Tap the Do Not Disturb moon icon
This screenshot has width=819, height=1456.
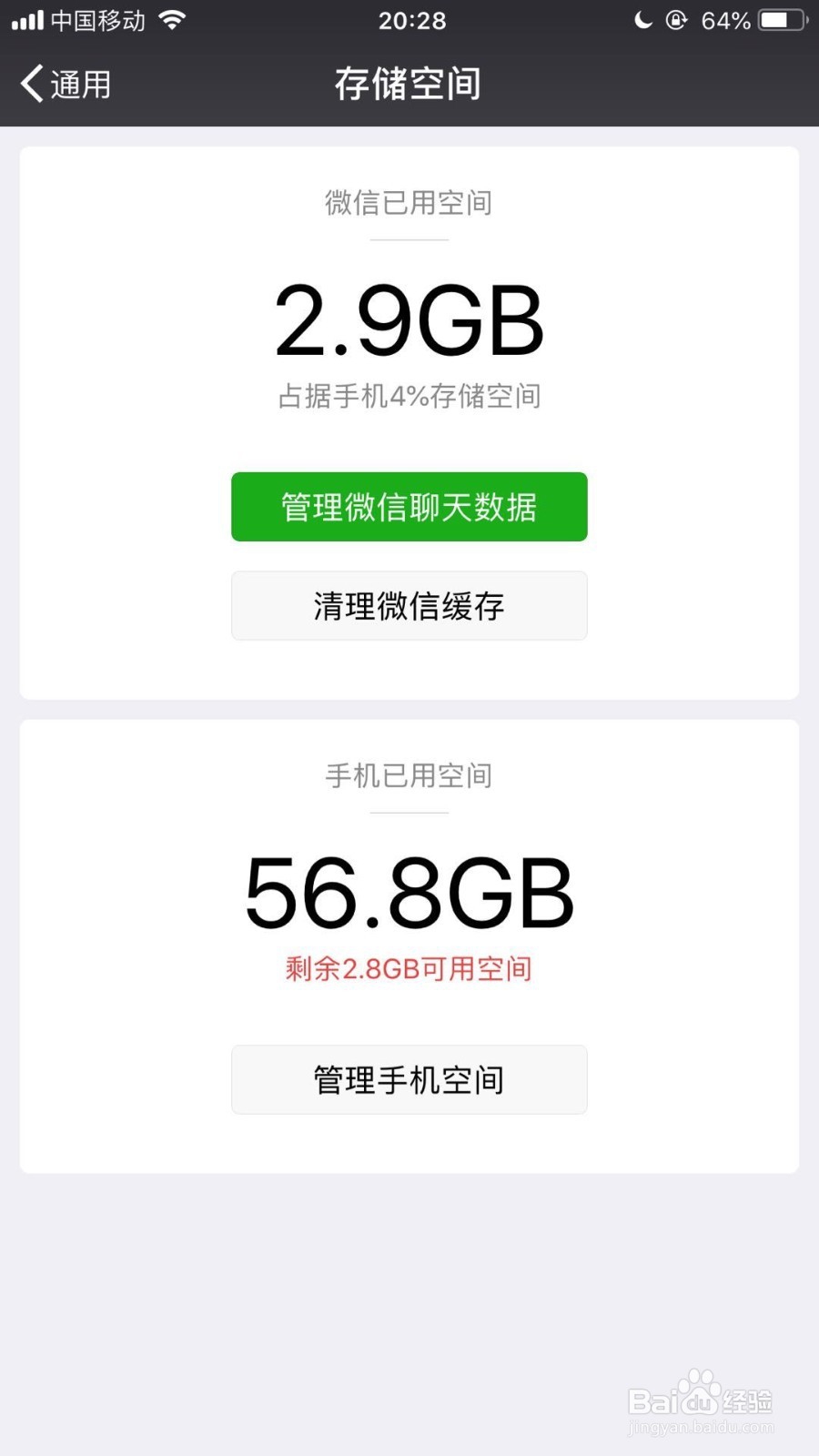641,21
